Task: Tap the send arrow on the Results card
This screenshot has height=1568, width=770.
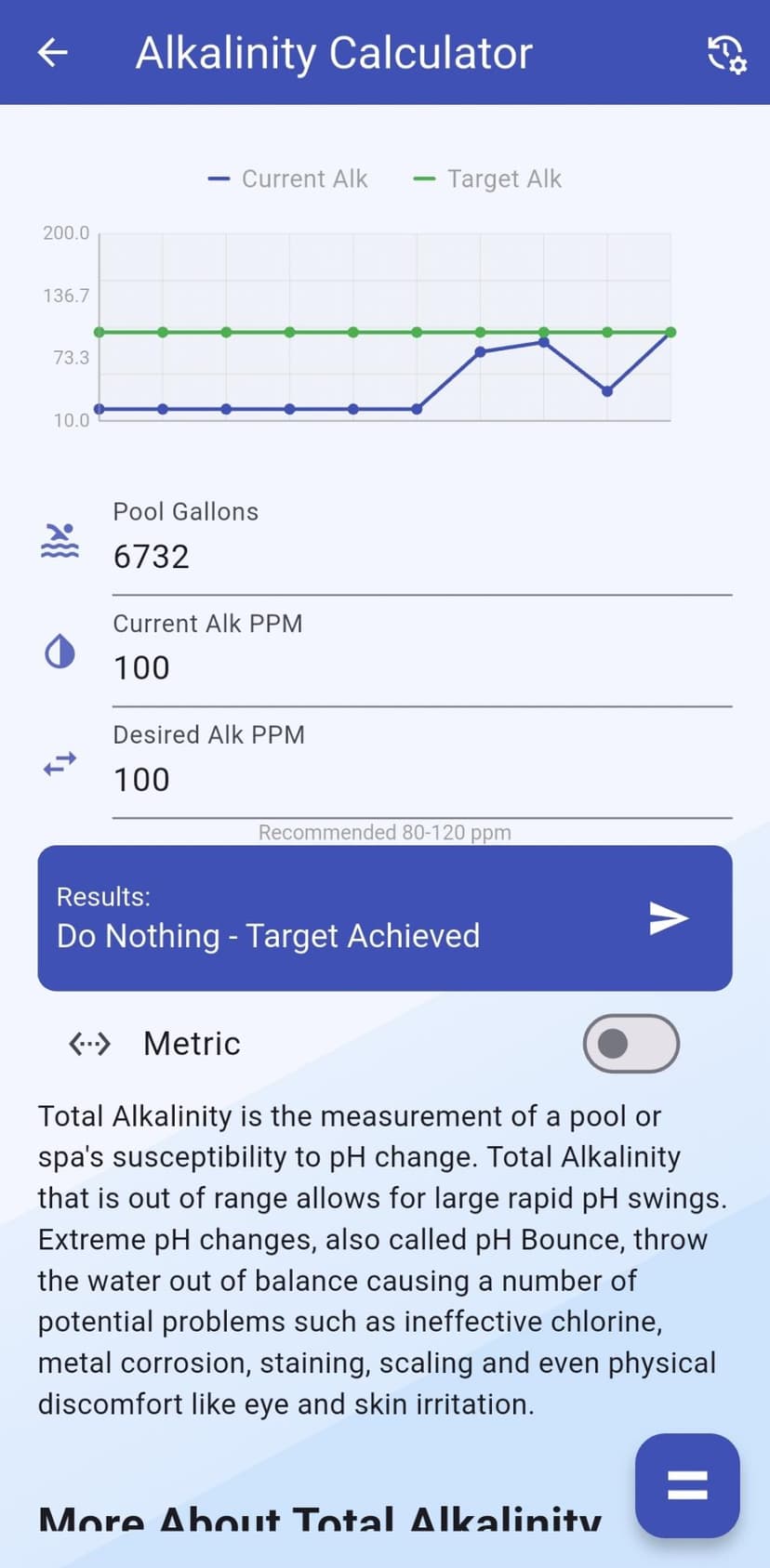Action: (667, 917)
